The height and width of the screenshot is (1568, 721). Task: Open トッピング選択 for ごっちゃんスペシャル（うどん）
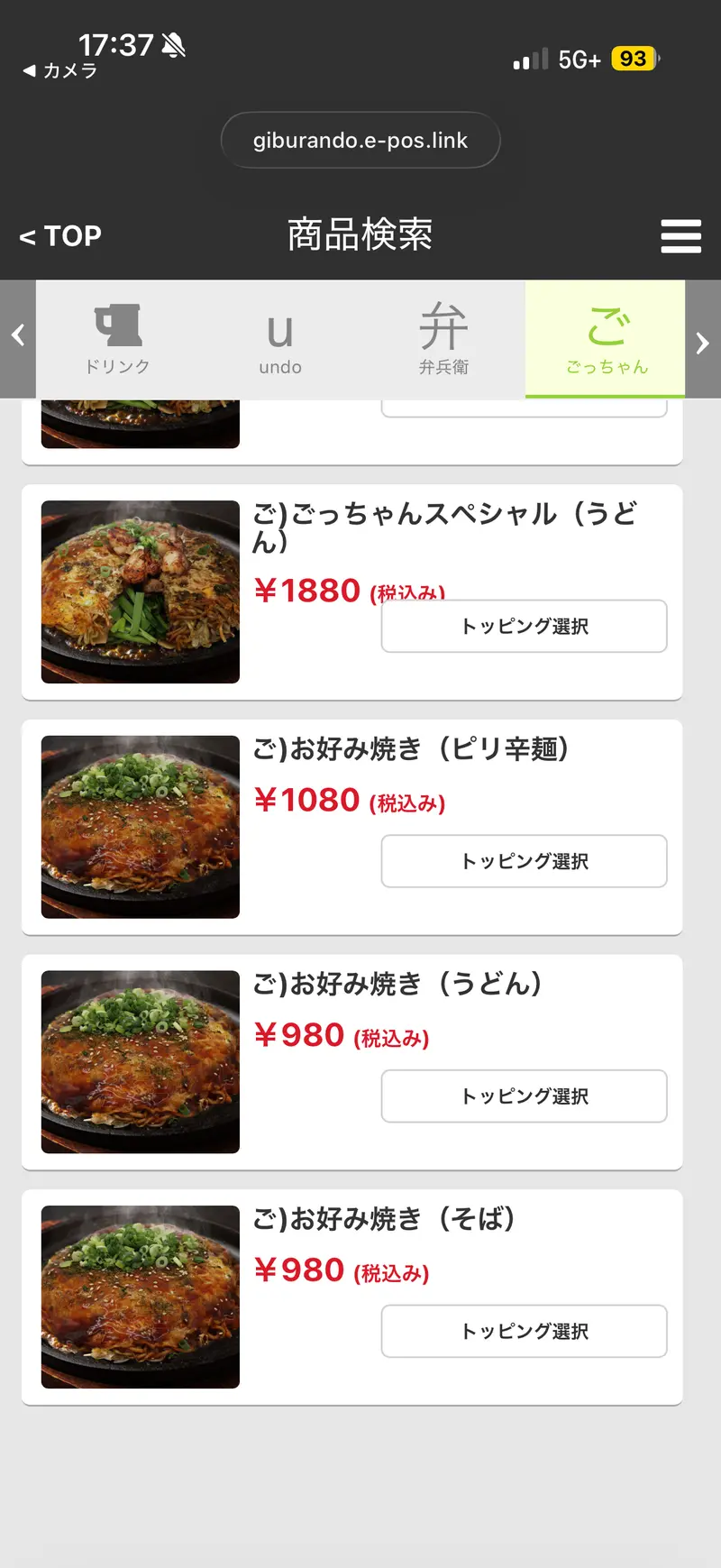tap(524, 626)
